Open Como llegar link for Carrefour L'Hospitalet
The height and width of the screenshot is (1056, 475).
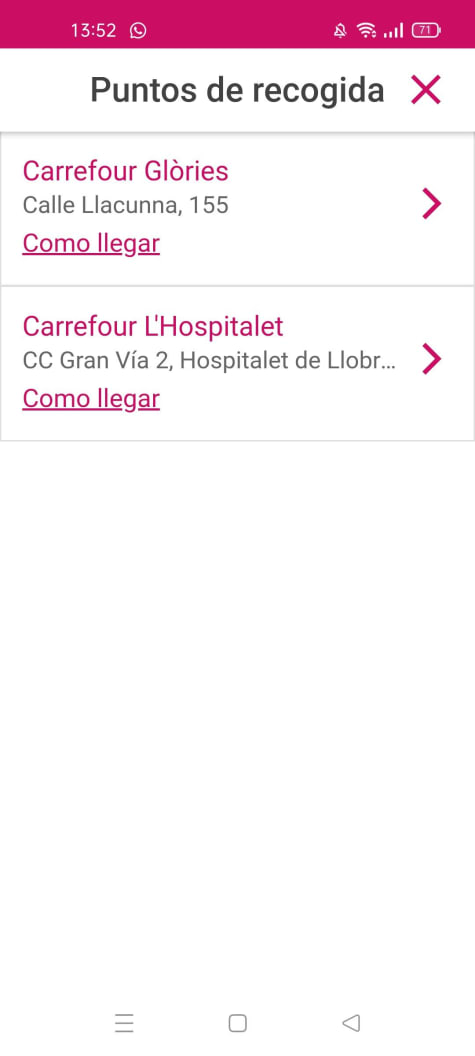tap(91, 398)
